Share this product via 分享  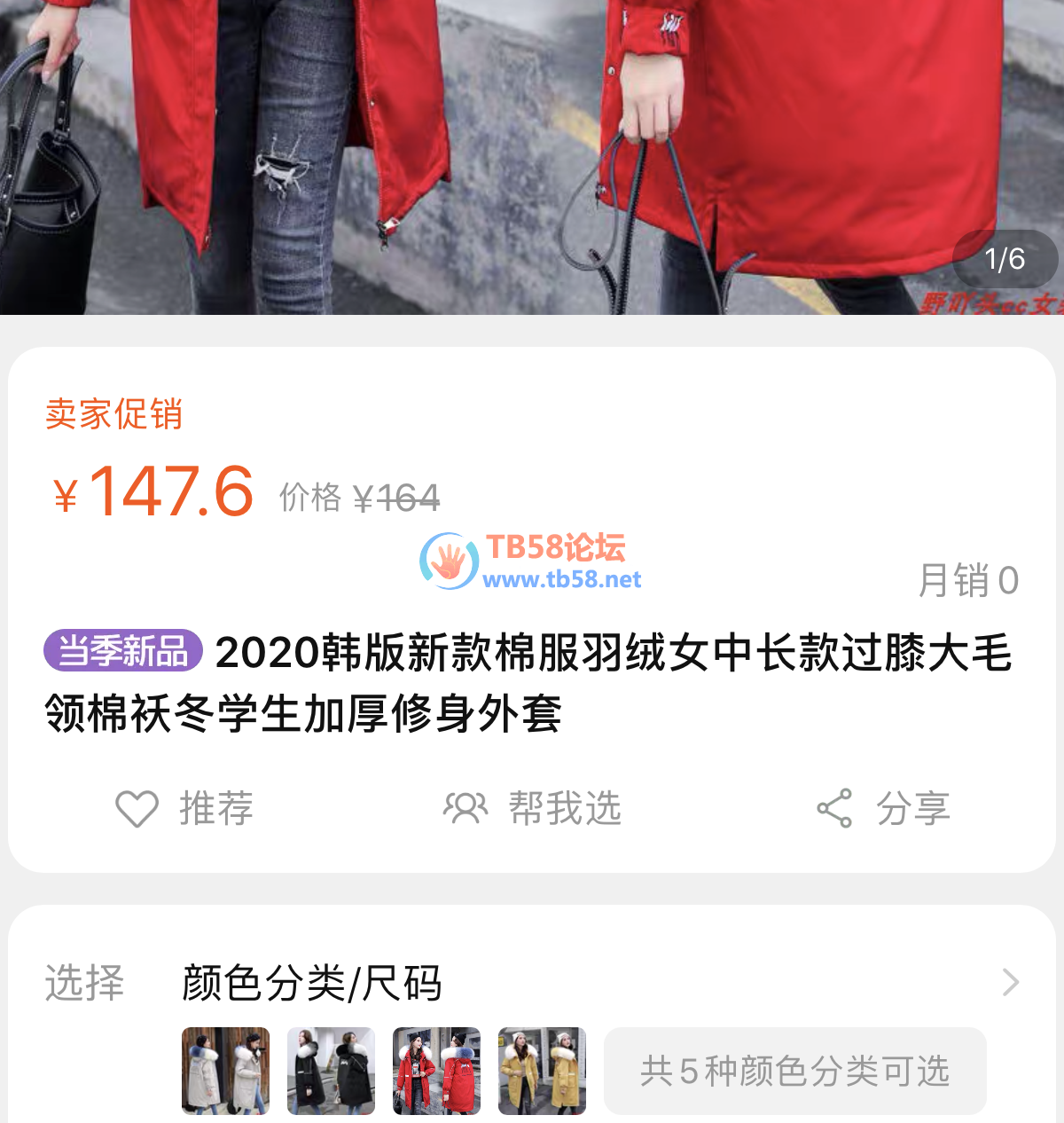click(x=883, y=808)
